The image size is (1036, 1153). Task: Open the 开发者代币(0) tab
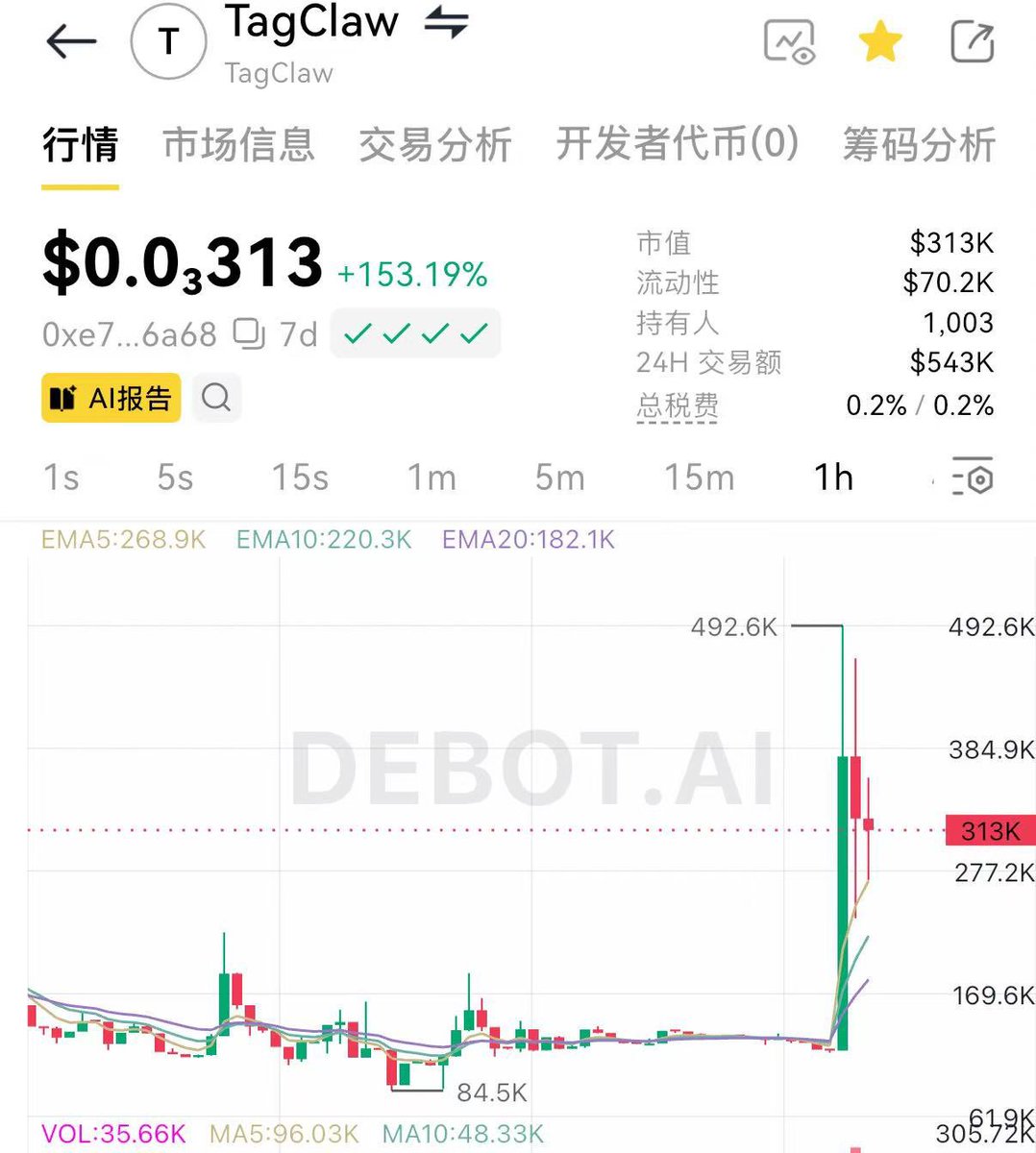(678, 145)
